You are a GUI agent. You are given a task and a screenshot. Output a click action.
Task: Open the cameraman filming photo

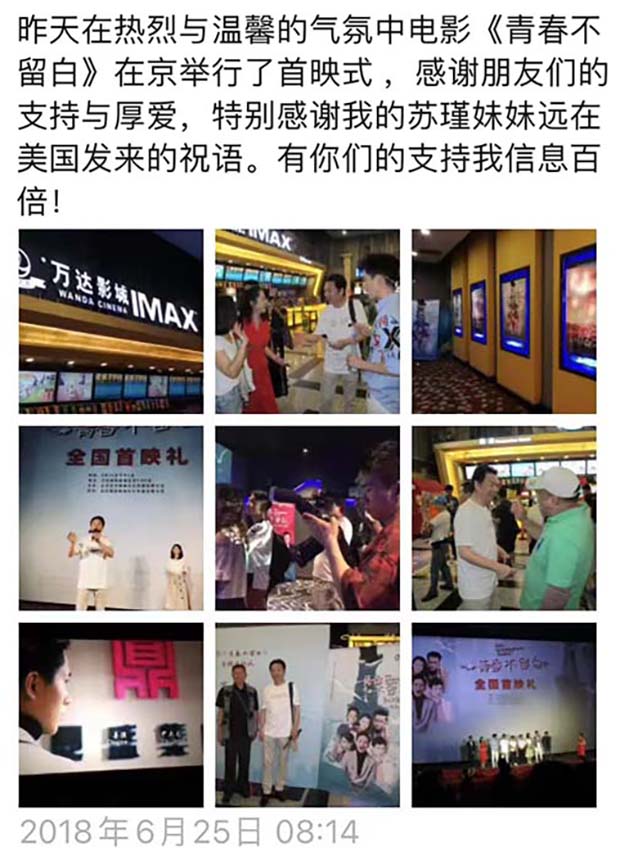pos(307,518)
